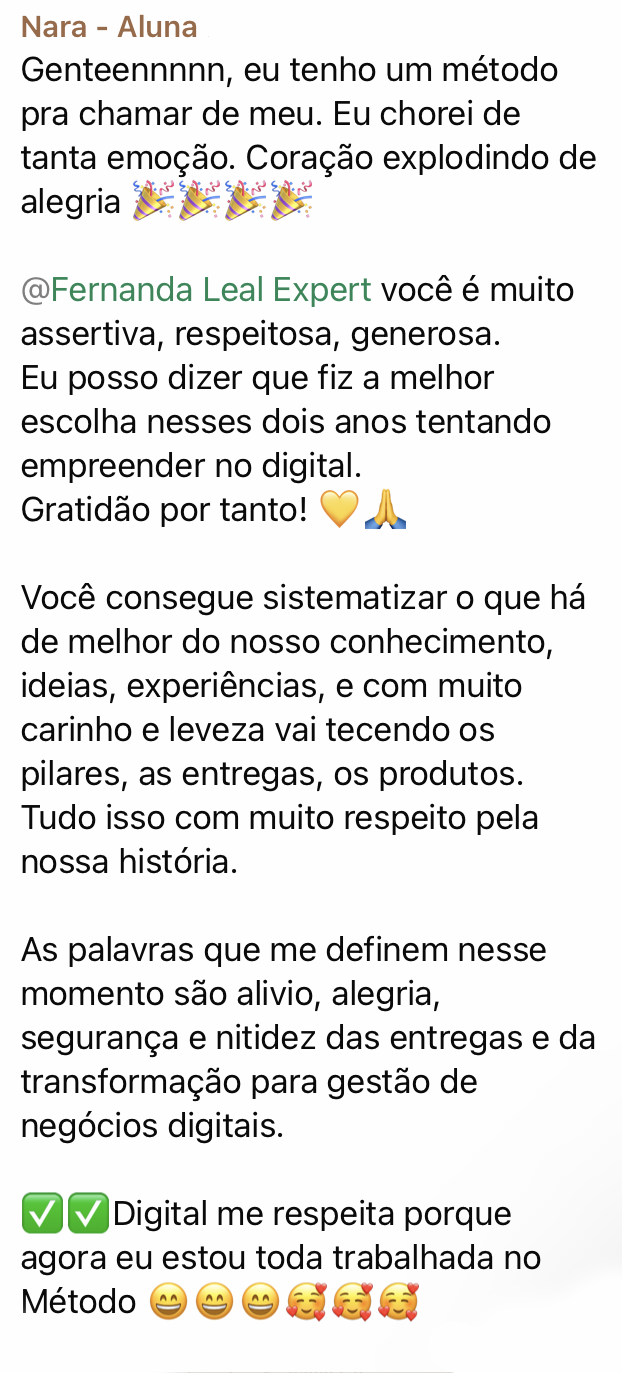622x1373 pixels.
Task: Open the @Fernanda Leal Expert mention
Action: tap(196, 290)
